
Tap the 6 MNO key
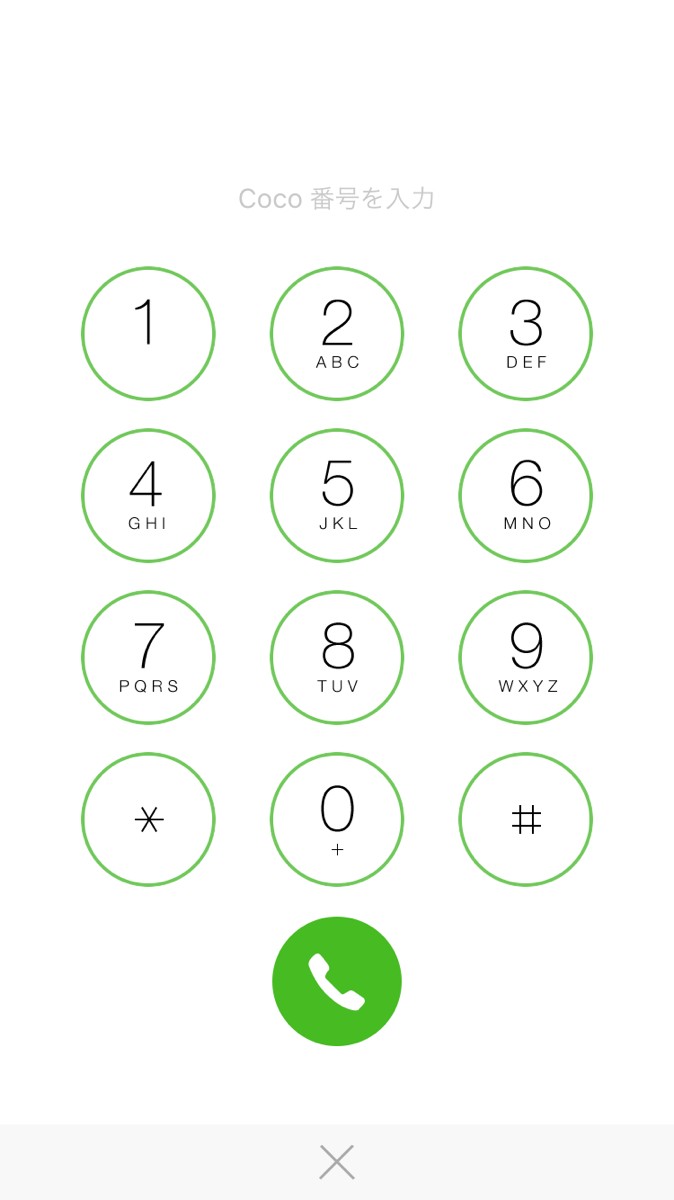526,495
